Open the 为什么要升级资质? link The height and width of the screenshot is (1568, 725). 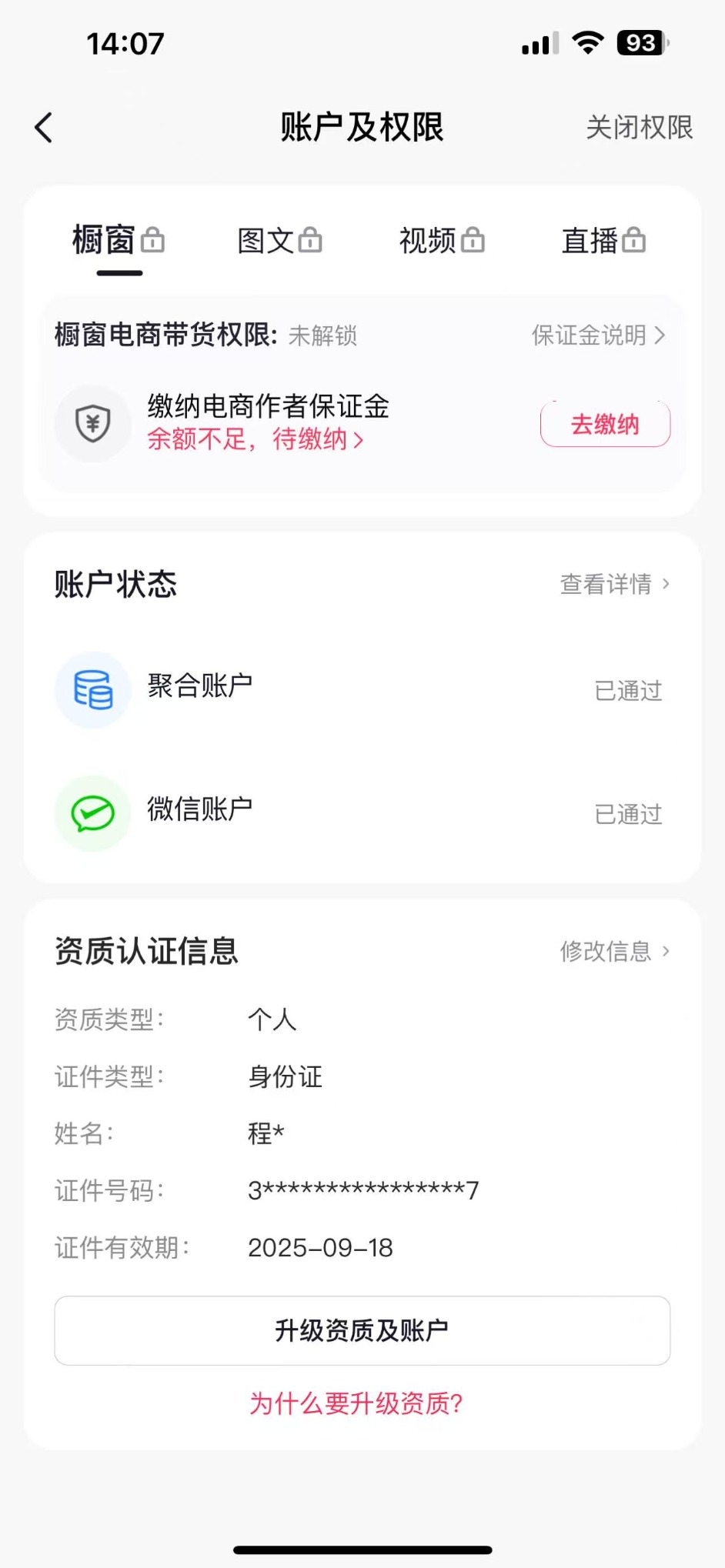pyautogui.click(x=356, y=1403)
